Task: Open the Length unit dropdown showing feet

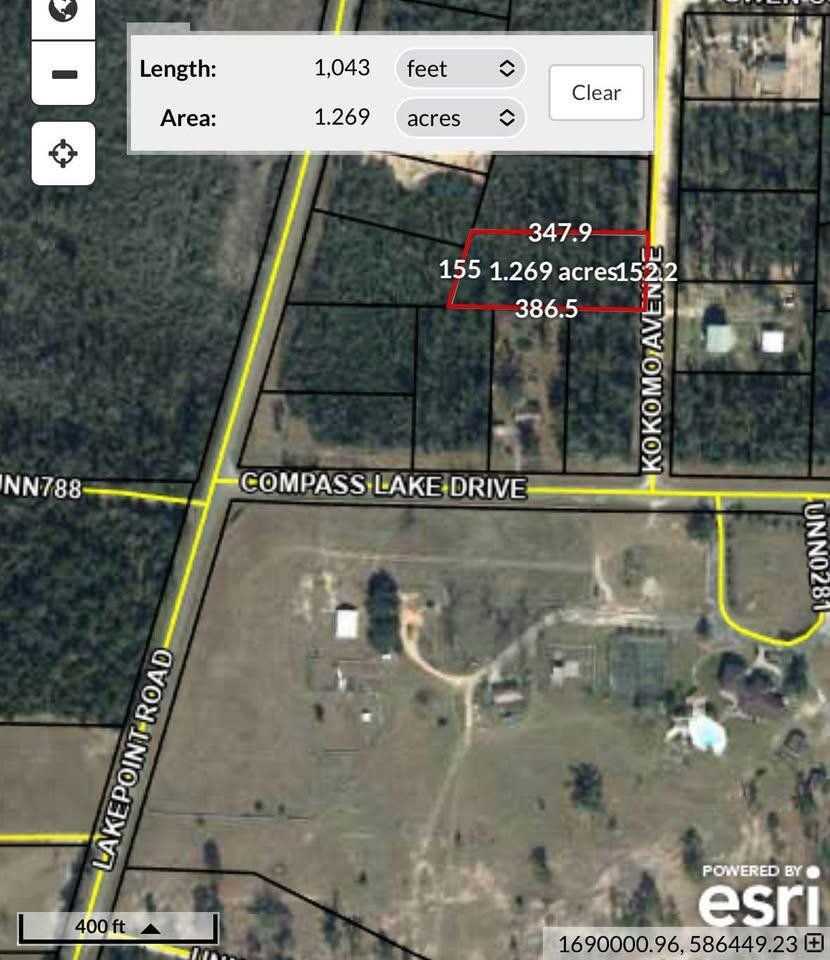Action: [x=461, y=69]
